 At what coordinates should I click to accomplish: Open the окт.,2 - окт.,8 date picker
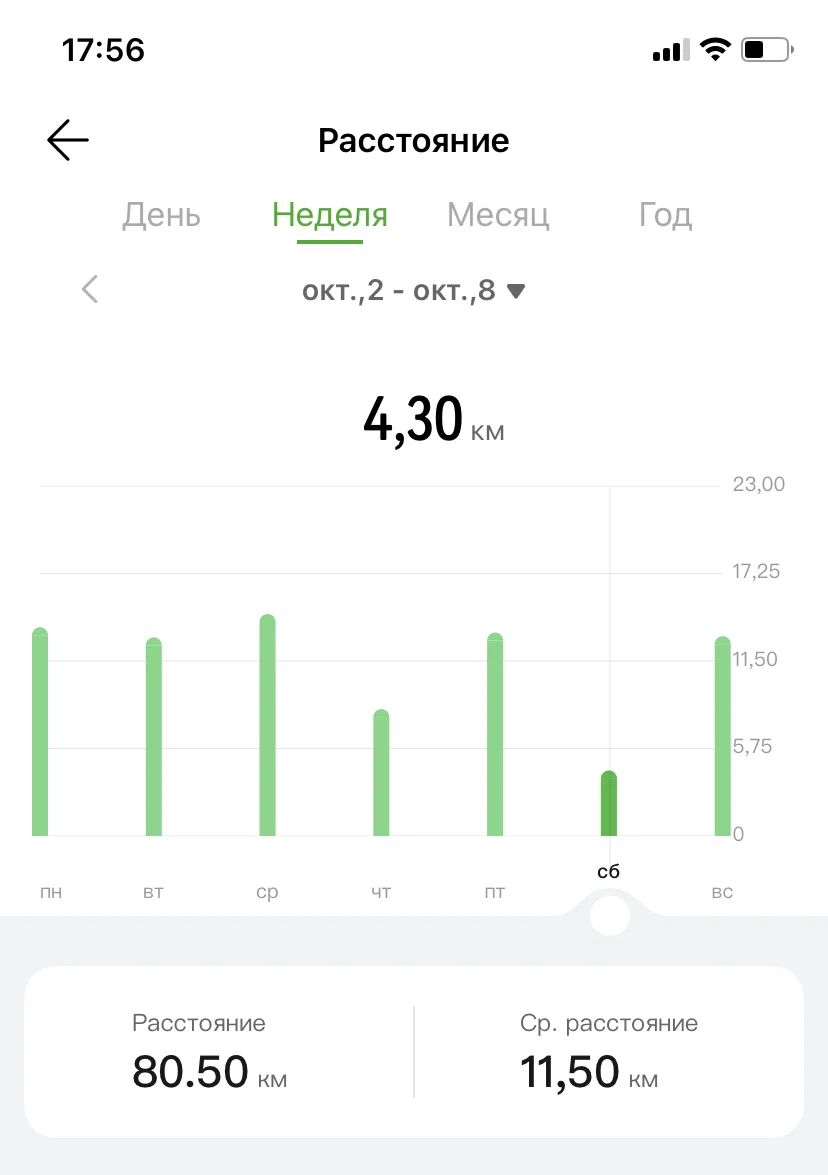point(413,291)
